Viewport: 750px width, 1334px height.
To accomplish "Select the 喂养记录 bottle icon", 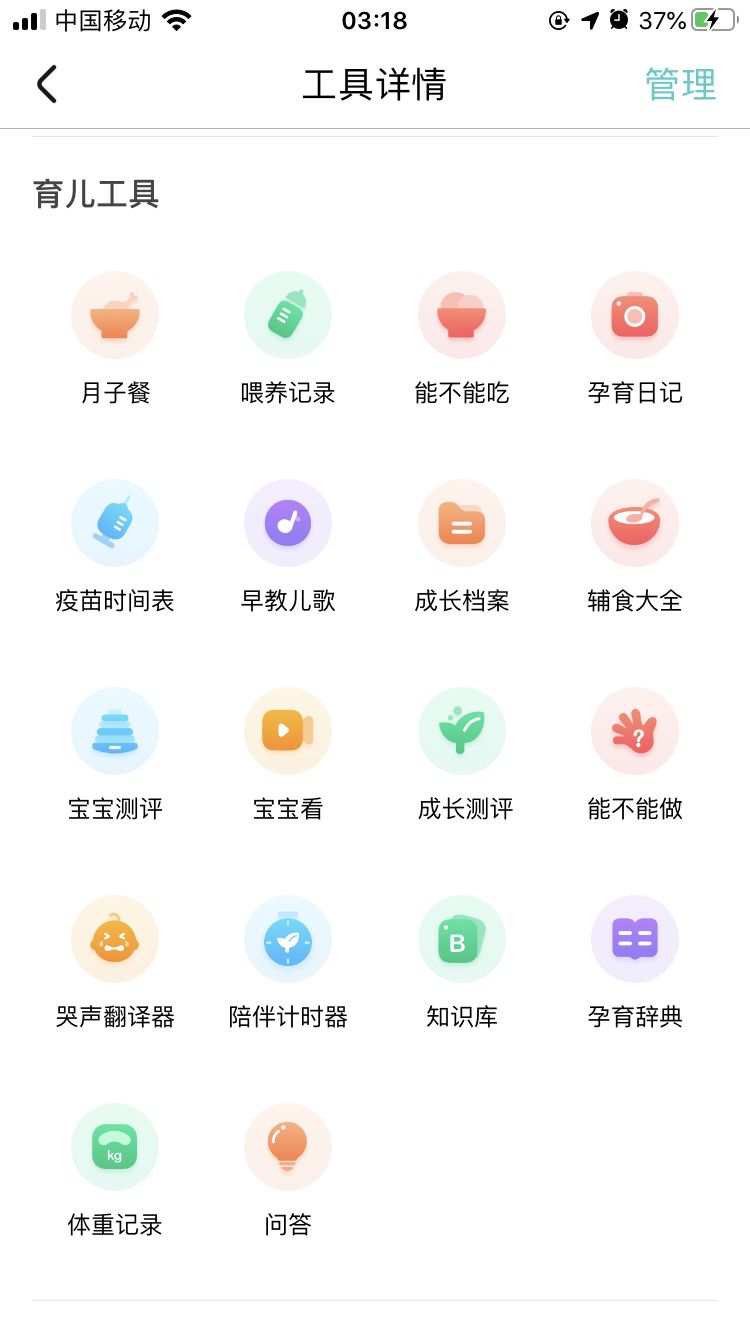I will click(288, 314).
